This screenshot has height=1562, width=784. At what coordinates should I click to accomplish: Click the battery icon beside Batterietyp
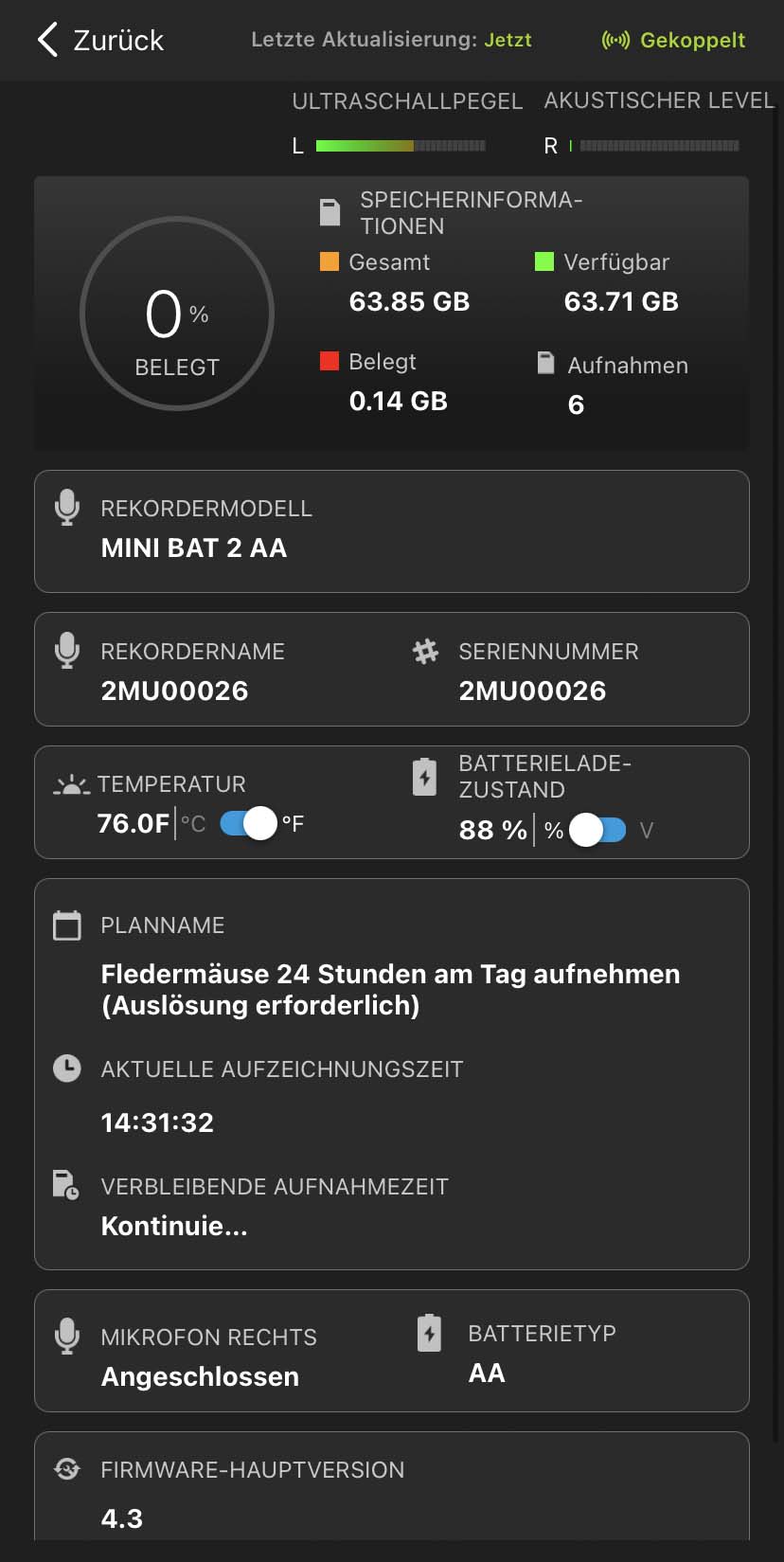click(429, 1332)
